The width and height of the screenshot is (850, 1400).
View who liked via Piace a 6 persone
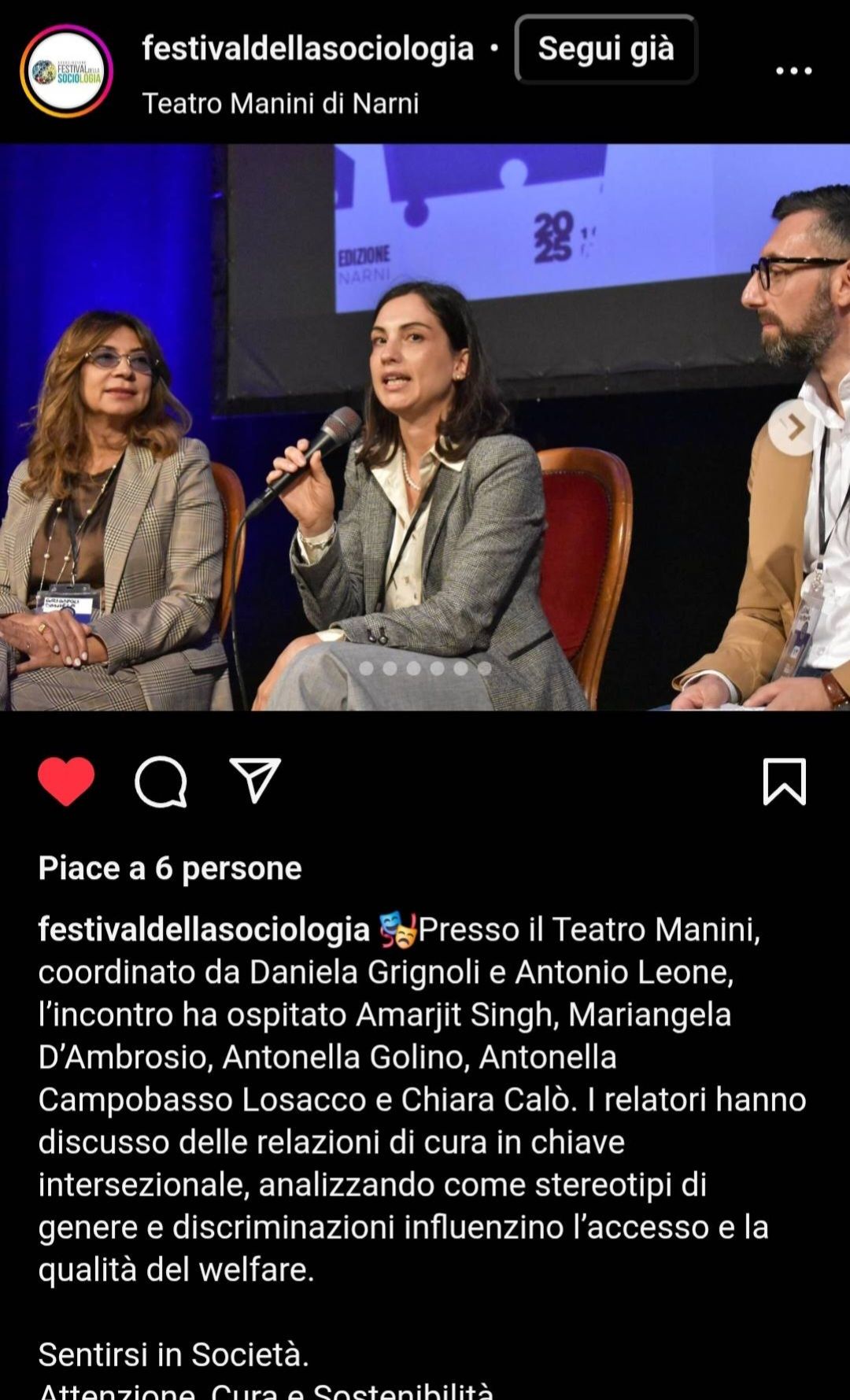tap(170, 868)
